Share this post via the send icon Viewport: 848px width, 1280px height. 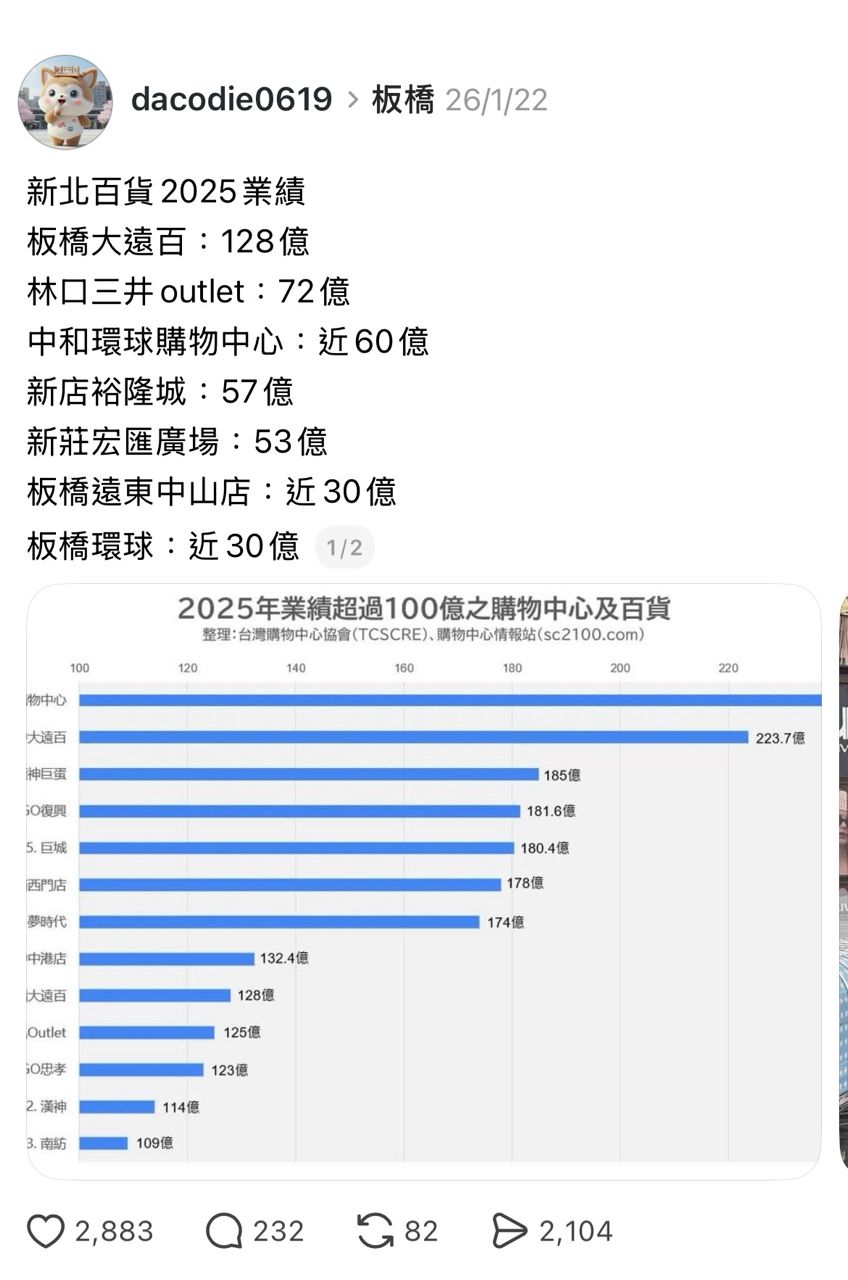point(510,1231)
